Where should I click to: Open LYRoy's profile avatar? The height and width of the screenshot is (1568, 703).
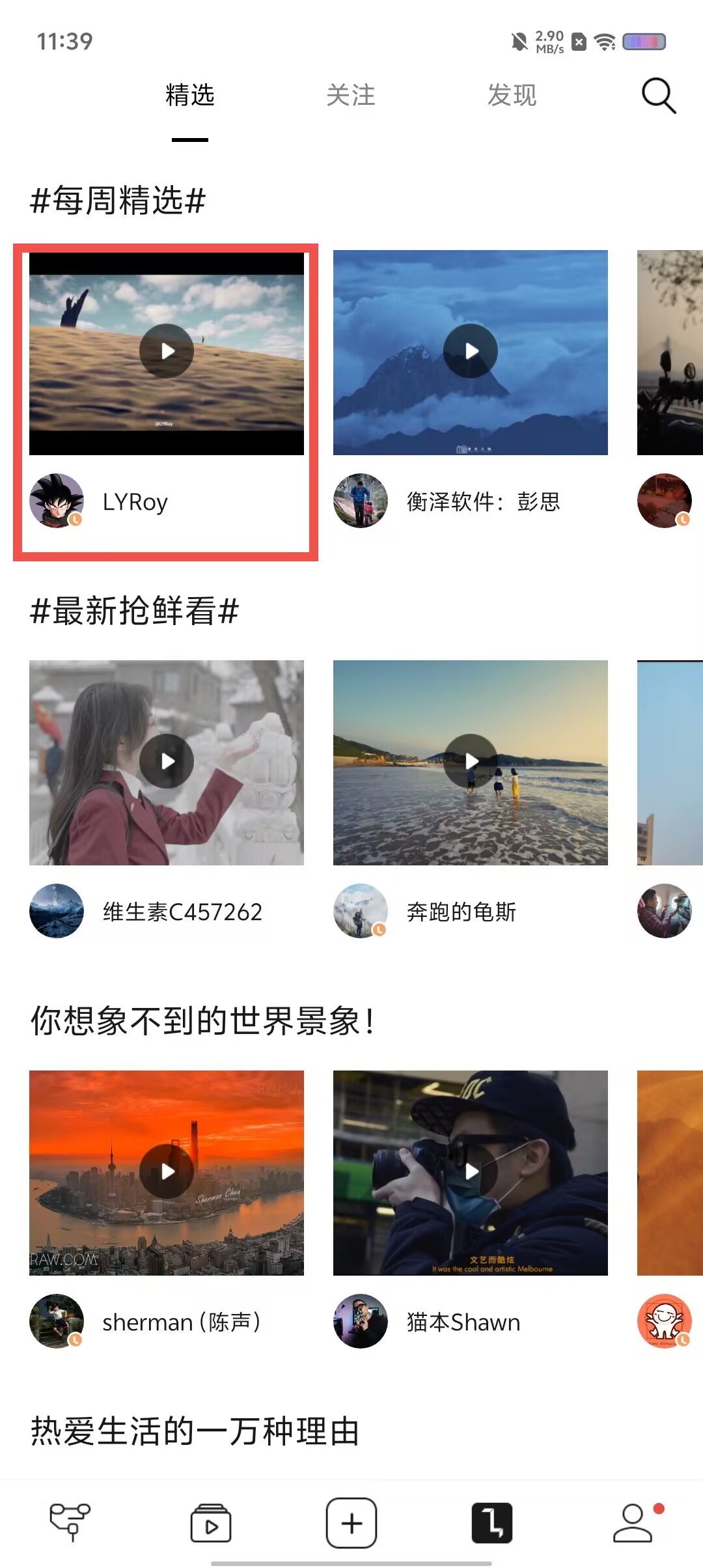point(57,501)
